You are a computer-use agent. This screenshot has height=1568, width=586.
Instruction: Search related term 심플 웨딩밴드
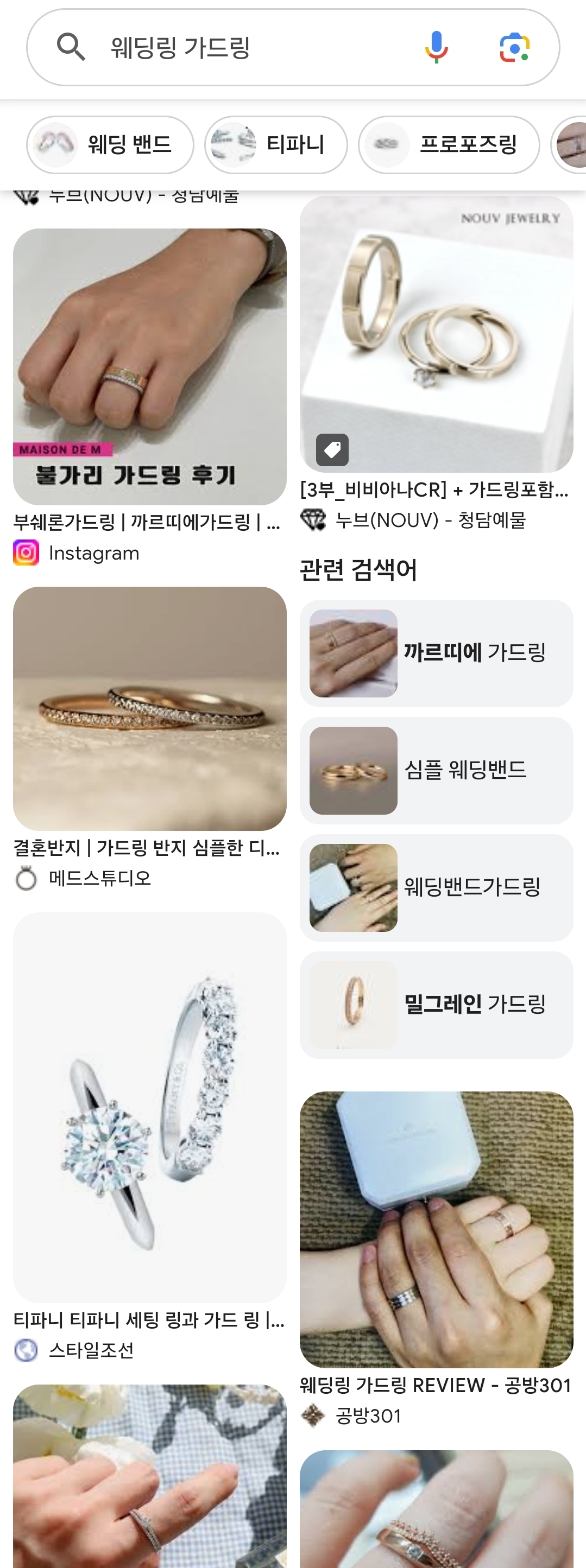tap(436, 771)
